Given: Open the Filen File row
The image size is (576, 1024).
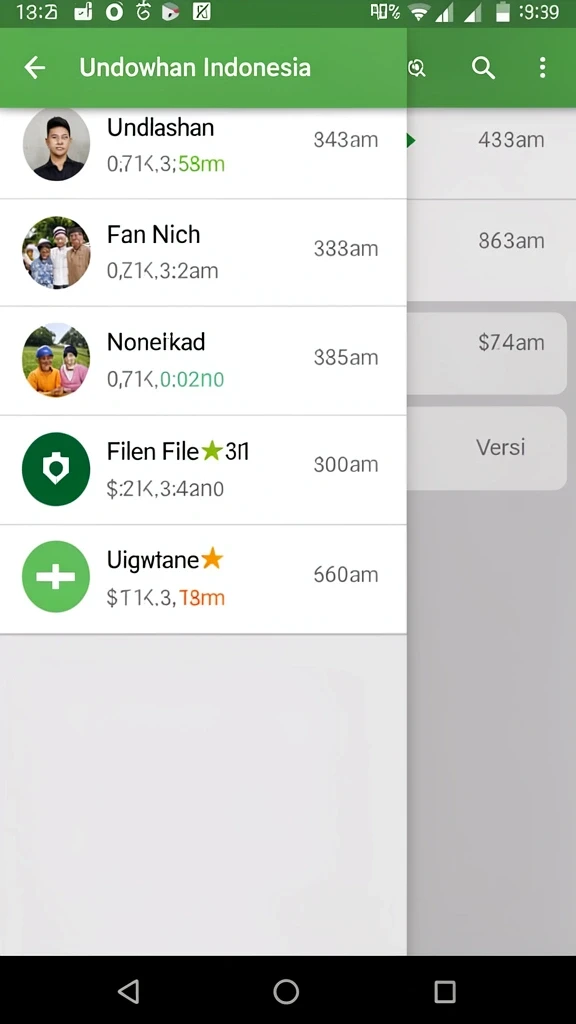Looking at the screenshot, I should (x=203, y=470).
